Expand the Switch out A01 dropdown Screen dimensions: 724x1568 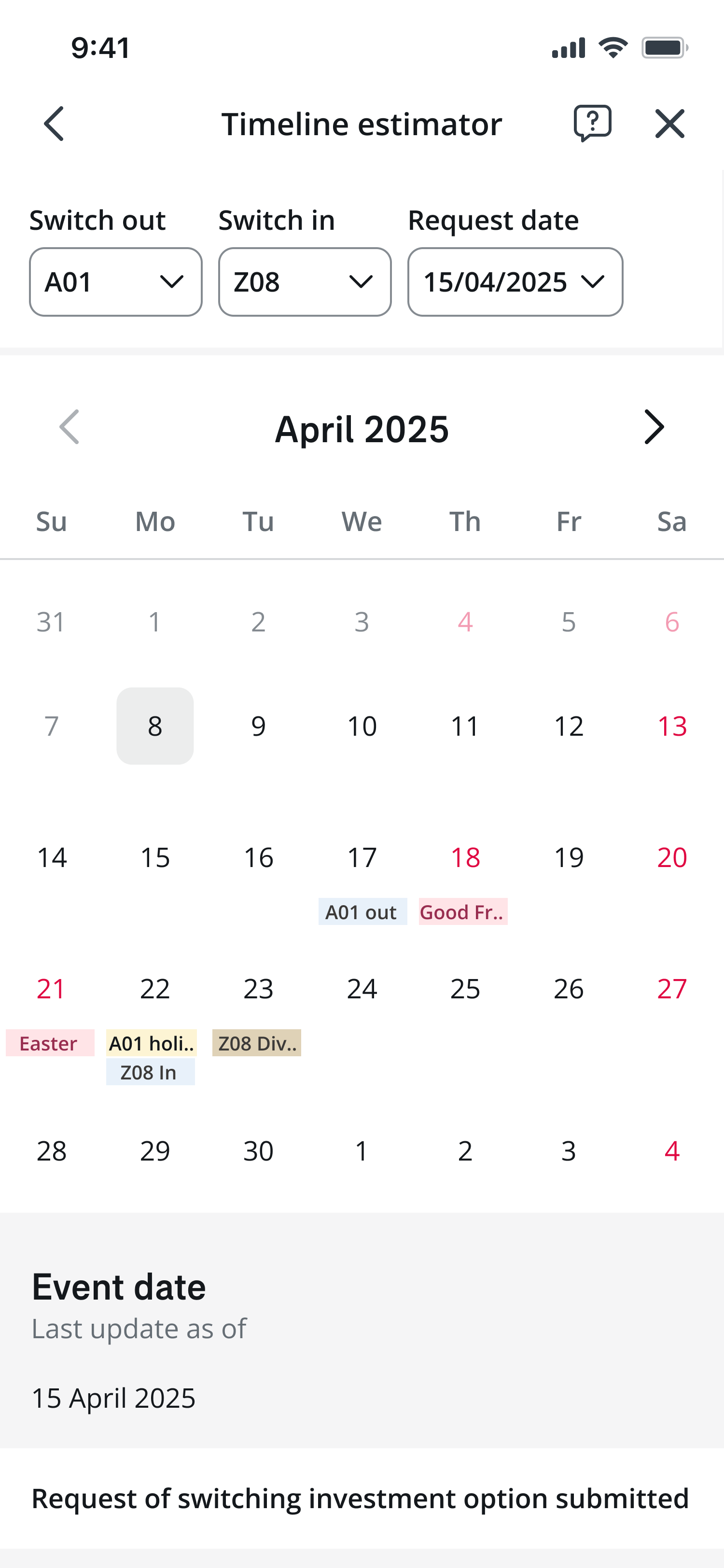[x=115, y=282]
